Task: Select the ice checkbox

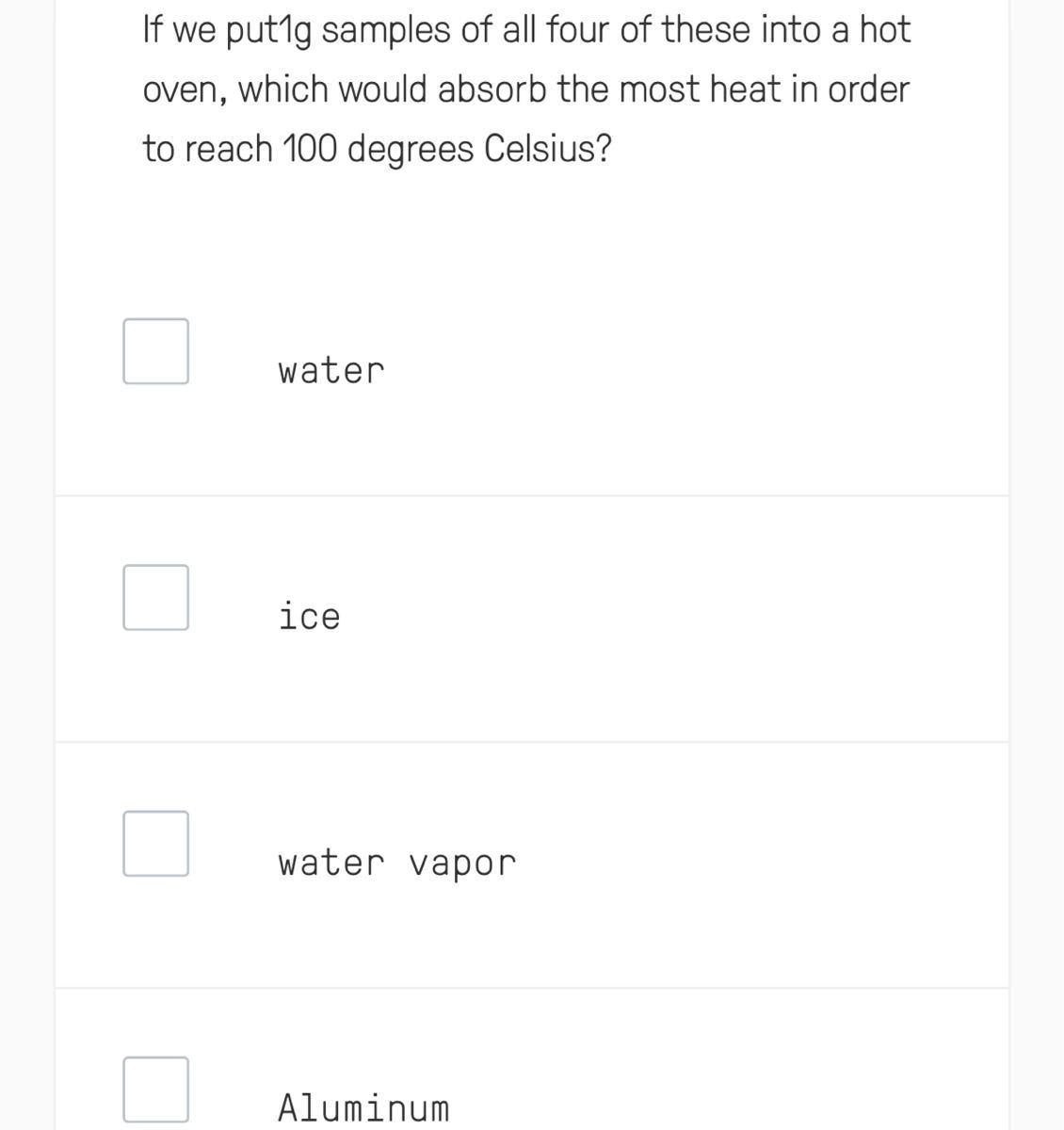Action: click(155, 598)
